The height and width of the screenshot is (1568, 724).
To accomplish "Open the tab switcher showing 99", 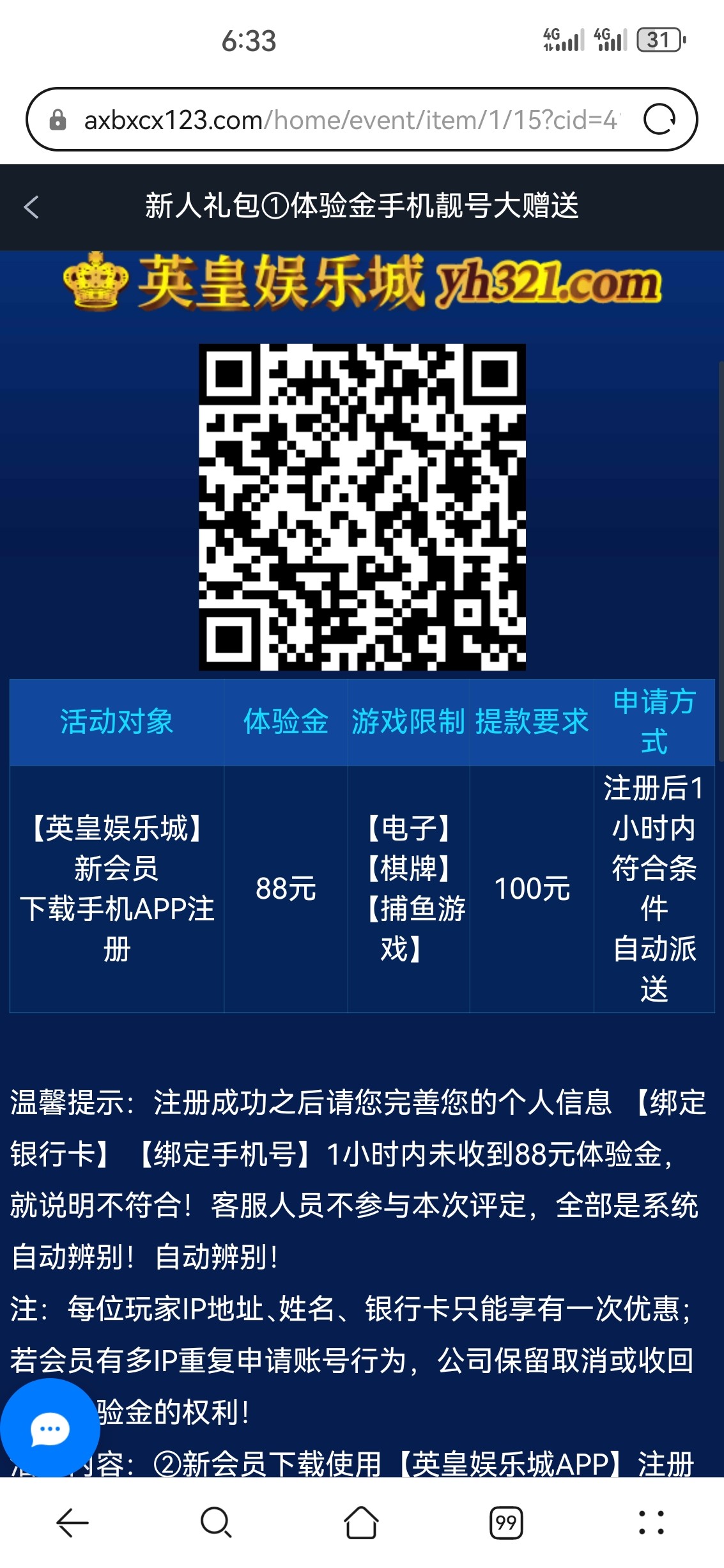I will pos(505,1523).
